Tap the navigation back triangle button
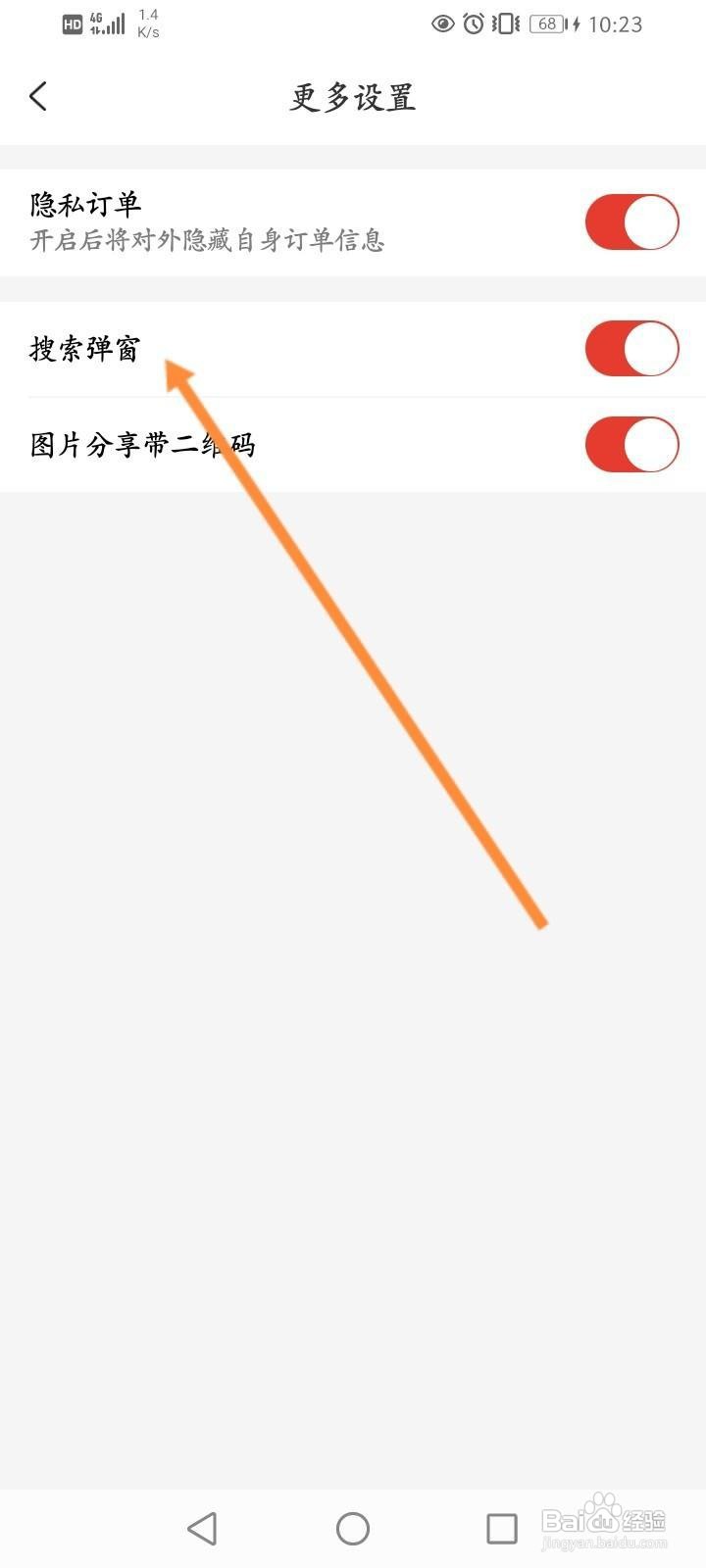 (203, 1527)
